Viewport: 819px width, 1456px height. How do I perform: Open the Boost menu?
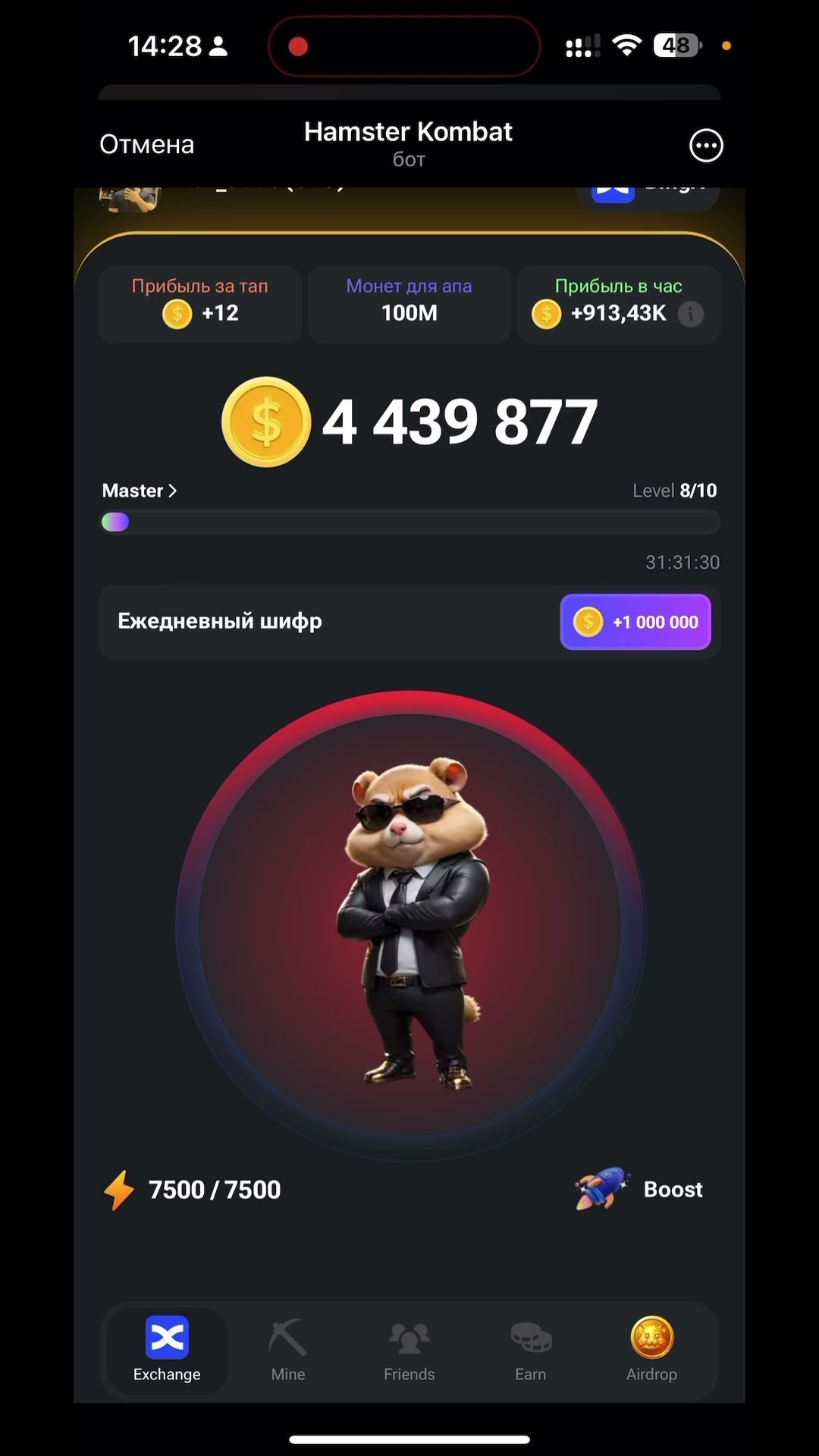(x=641, y=1189)
